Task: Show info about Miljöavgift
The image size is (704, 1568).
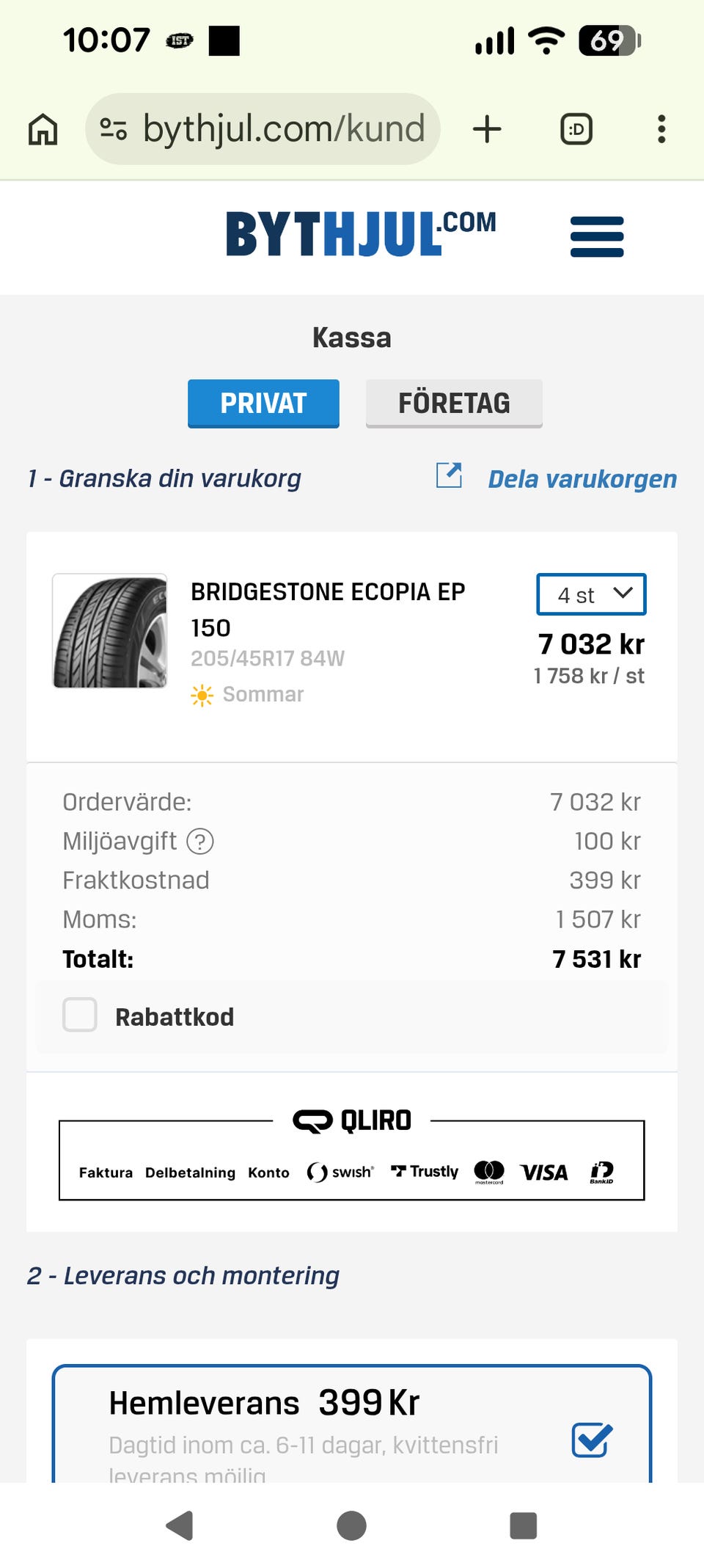Action: click(200, 842)
